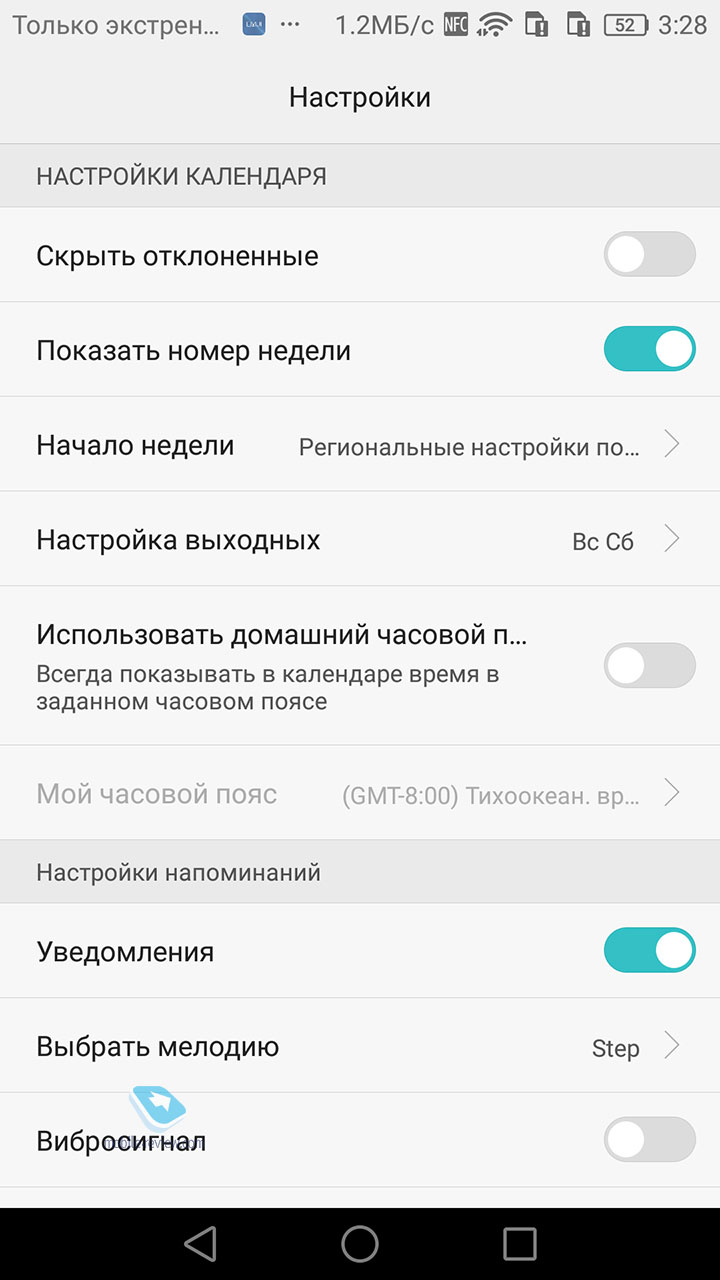Open Настройка выходных row

[x=360, y=539]
